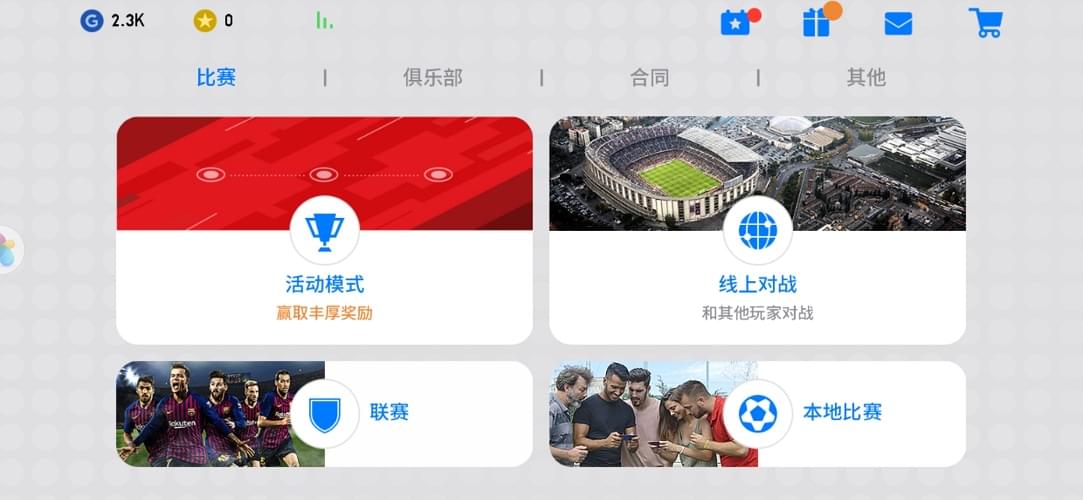The height and width of the screenshot is (500, 1083).
Task: Open the shopping cart store
Action: click(985, 23)
